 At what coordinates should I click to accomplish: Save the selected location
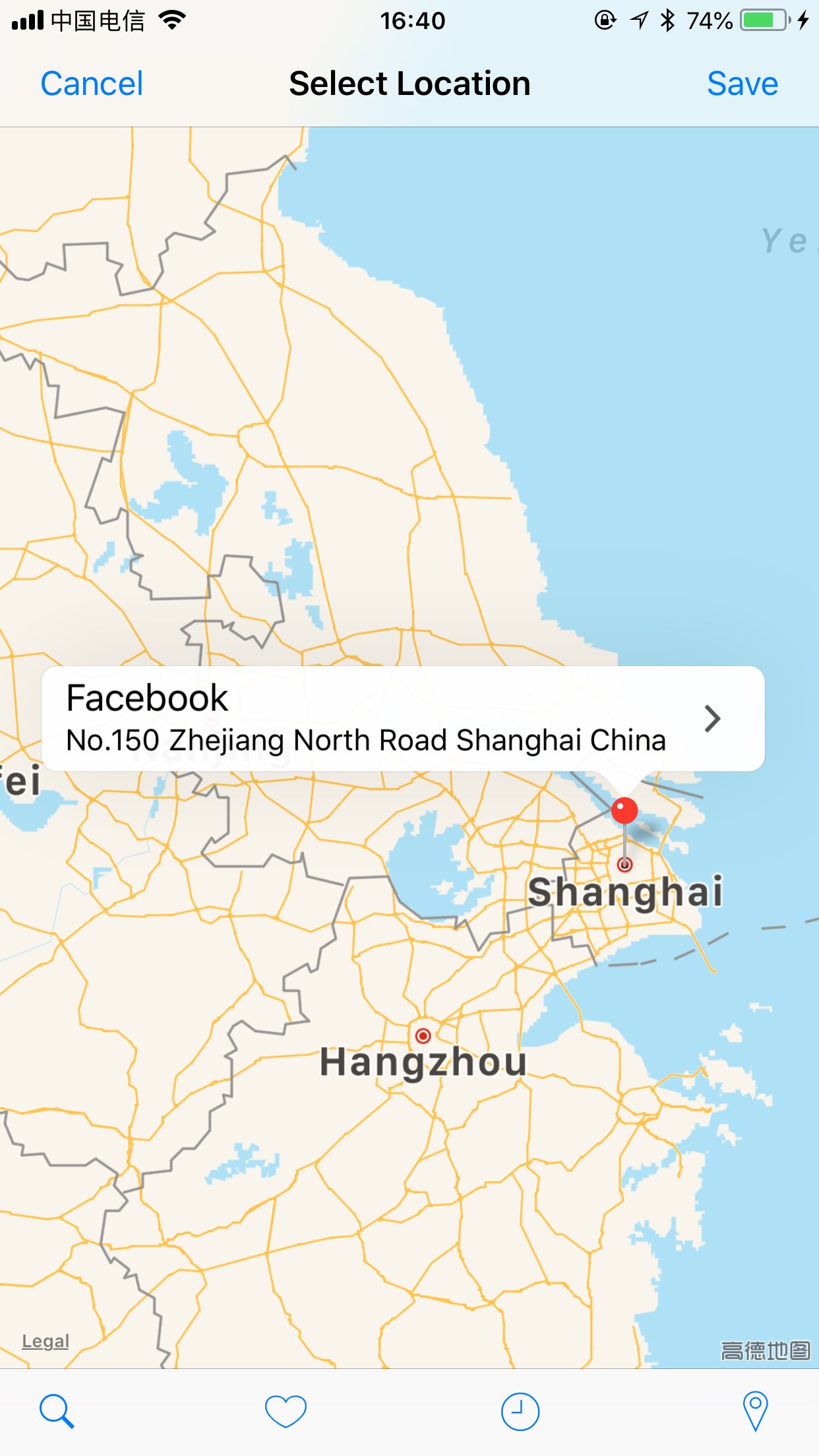coord(742,84)
